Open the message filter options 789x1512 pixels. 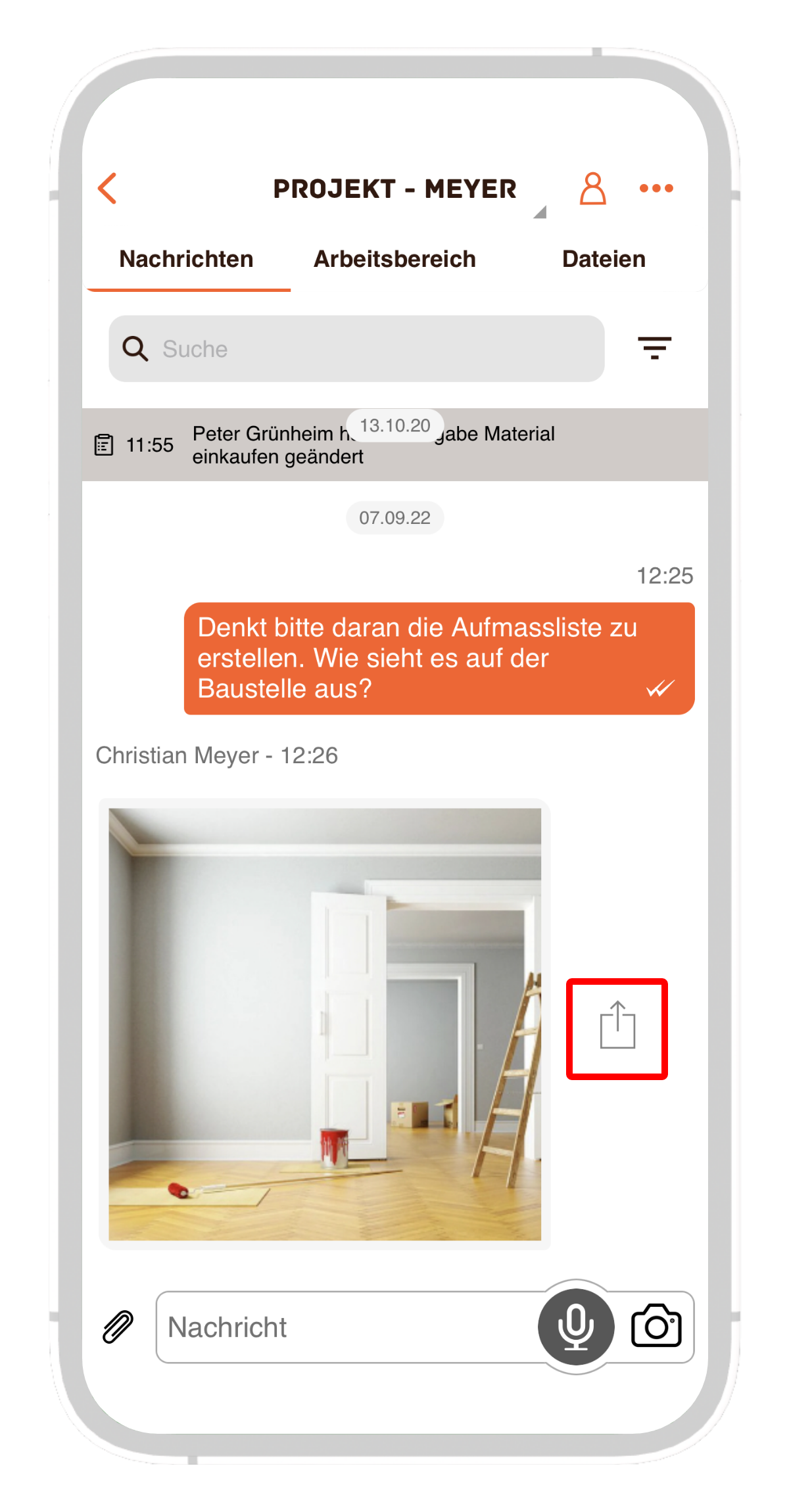pyautogui.click(x=654, y=348)
